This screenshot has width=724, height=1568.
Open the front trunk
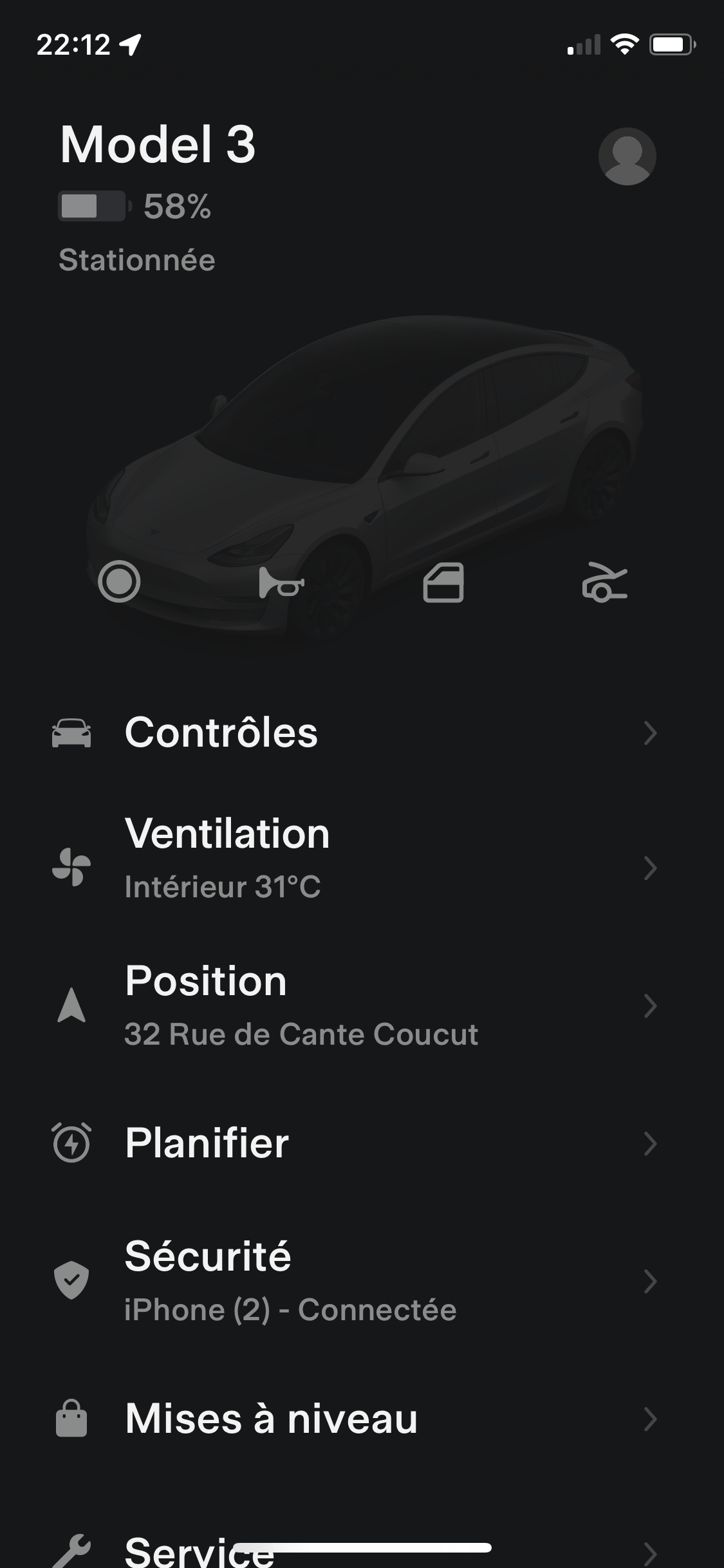[x=604, y=583]
